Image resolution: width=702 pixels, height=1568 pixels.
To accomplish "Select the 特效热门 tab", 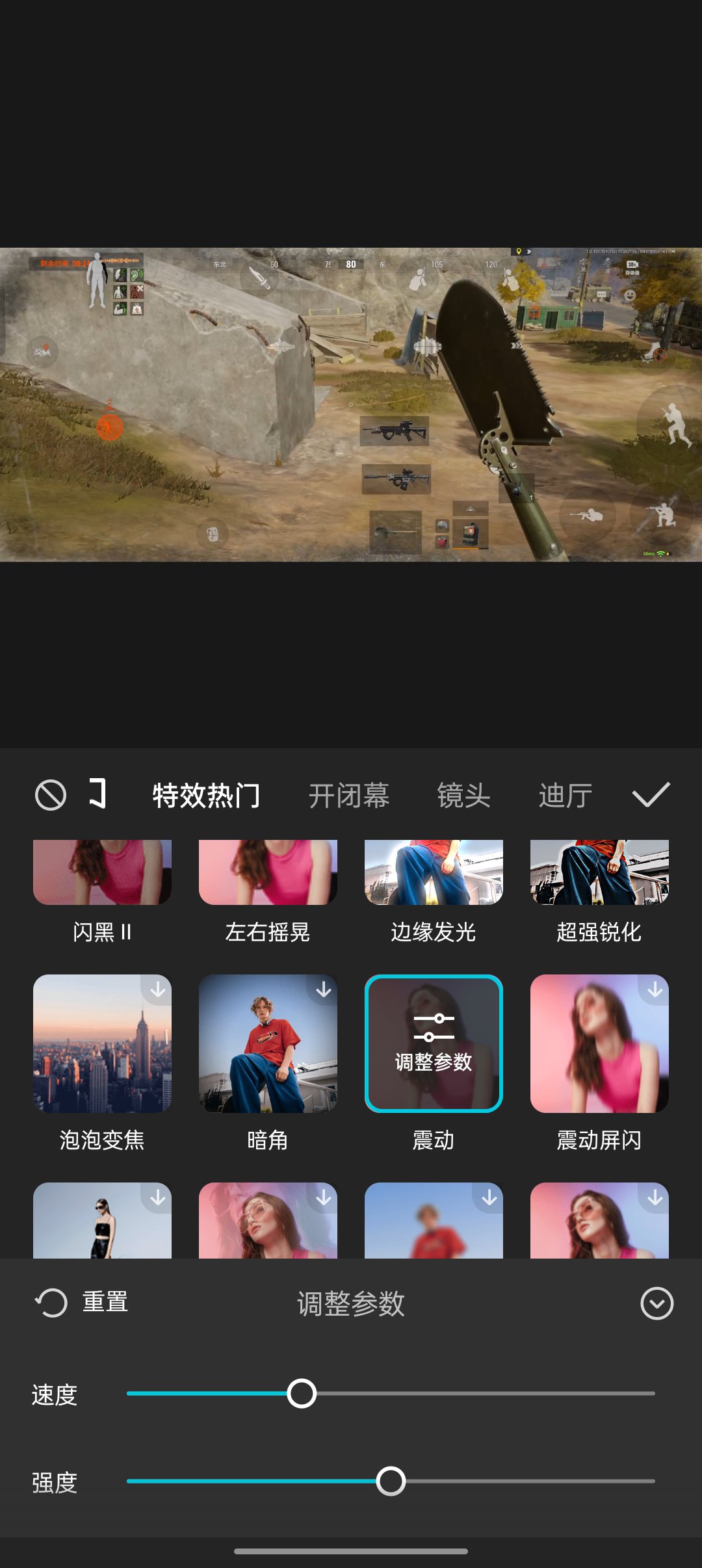I will click(206, 796).
